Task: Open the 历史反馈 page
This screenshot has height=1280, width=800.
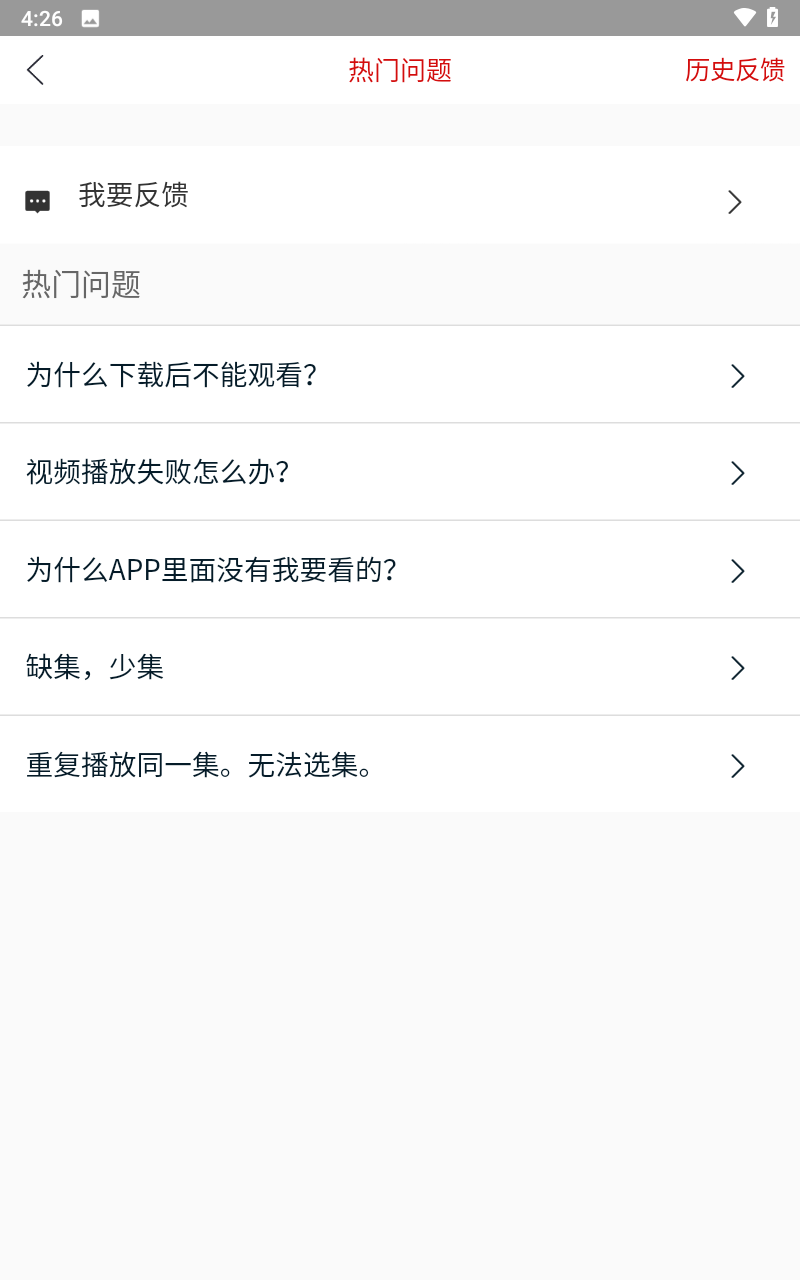Action: pos(734,70)
